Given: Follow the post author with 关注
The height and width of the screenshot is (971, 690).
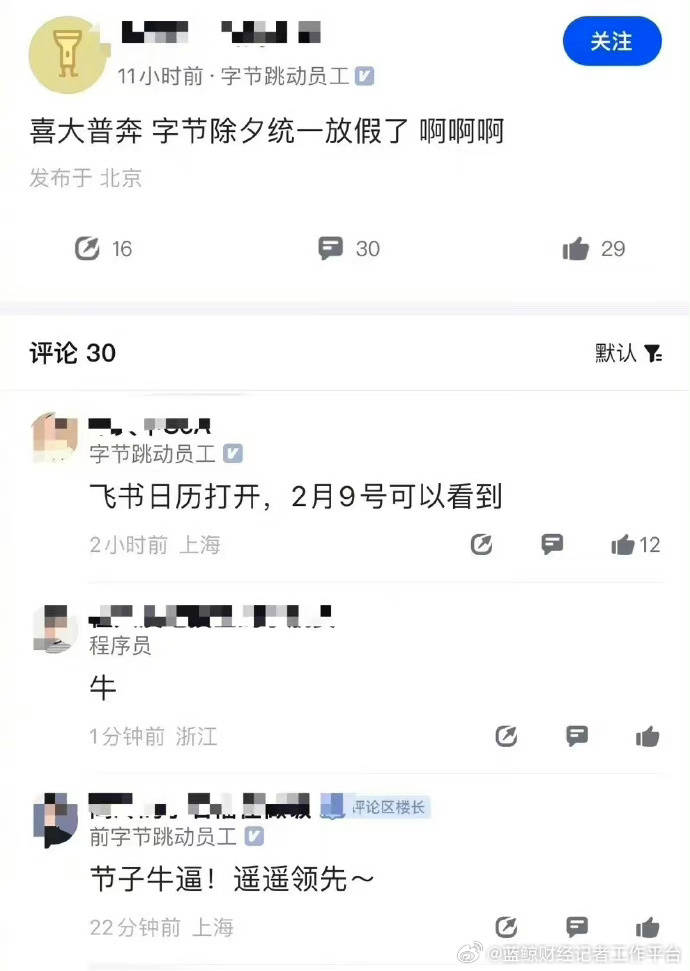Looking at the screenshot, I should click(x=611, y=42).
